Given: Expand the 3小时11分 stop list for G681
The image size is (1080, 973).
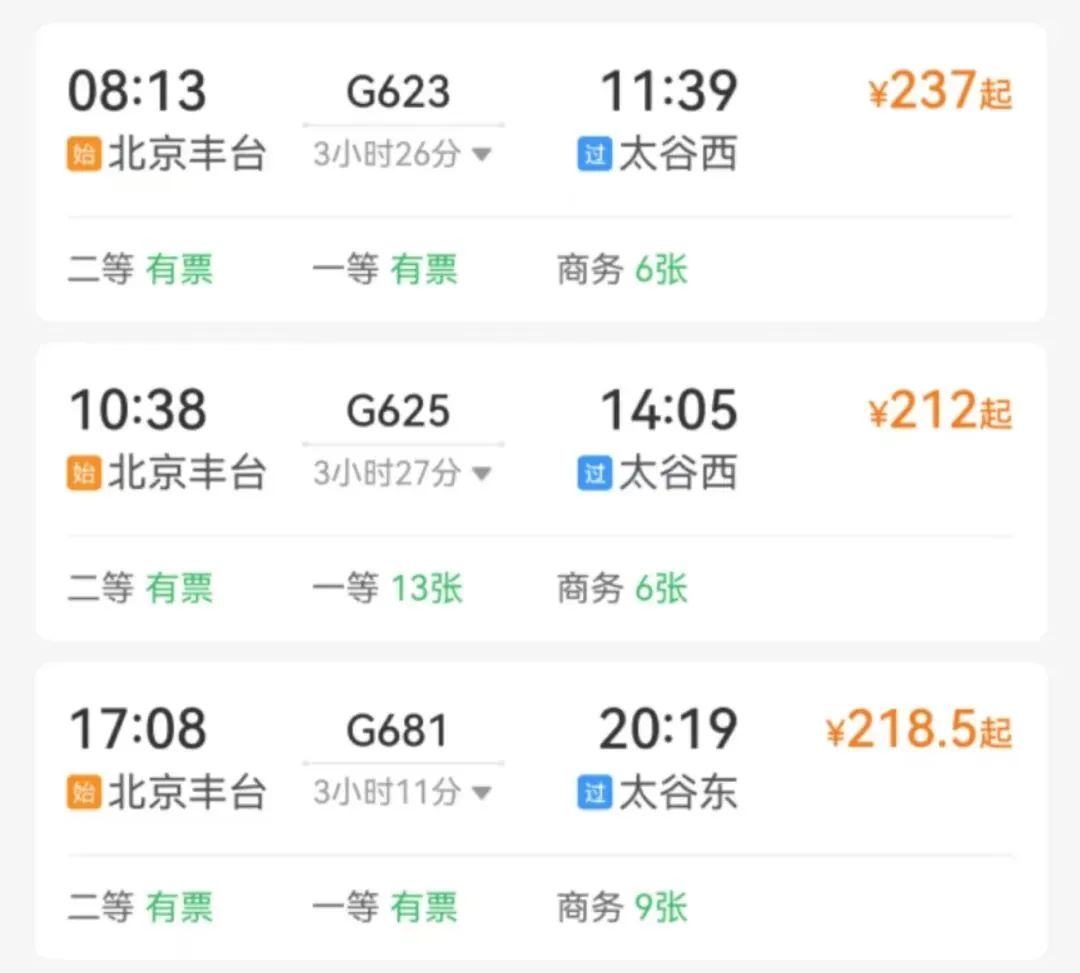Looking at the screenshot, I should 402,793.
